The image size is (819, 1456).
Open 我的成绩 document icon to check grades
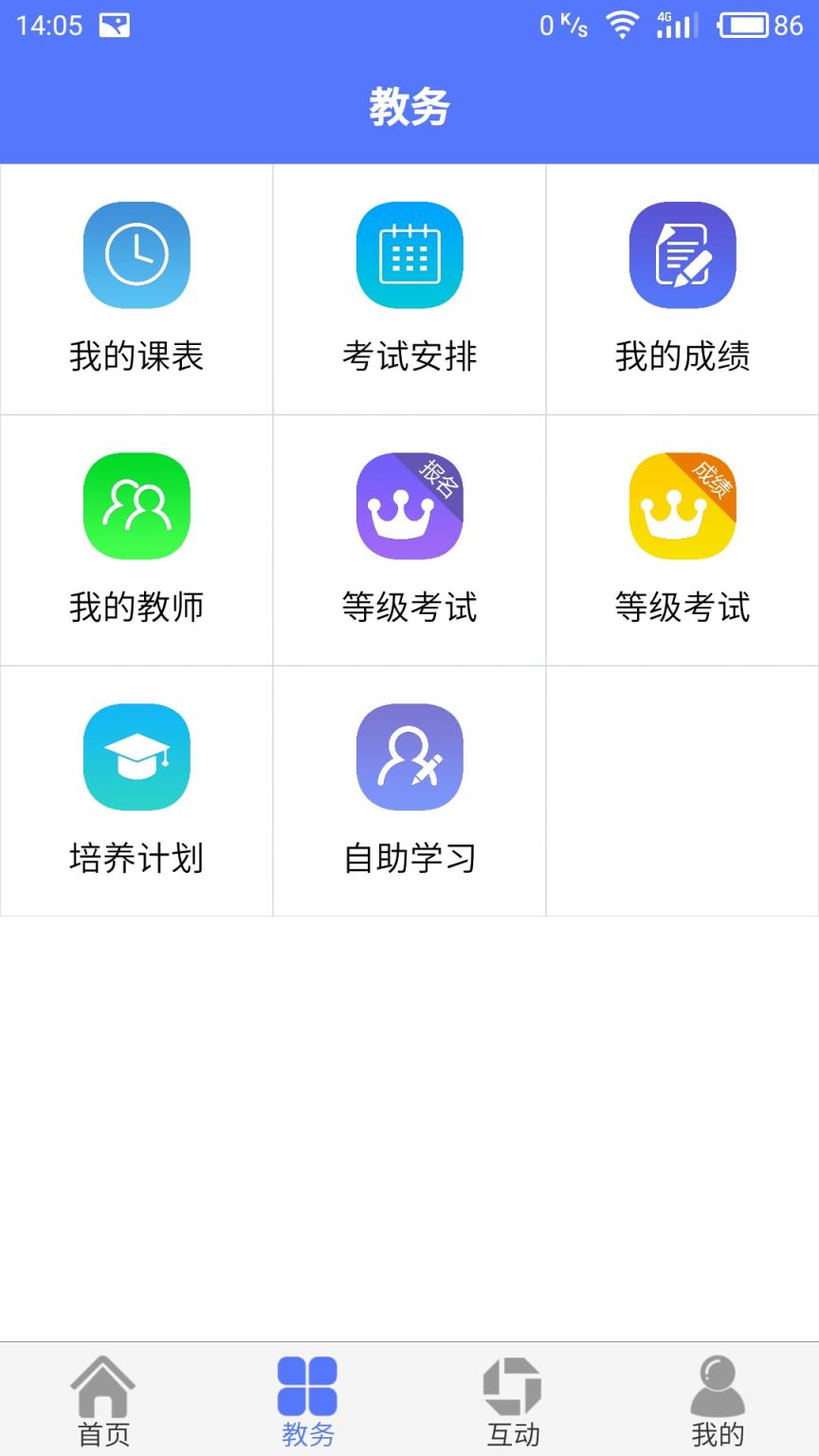point(682,256)
